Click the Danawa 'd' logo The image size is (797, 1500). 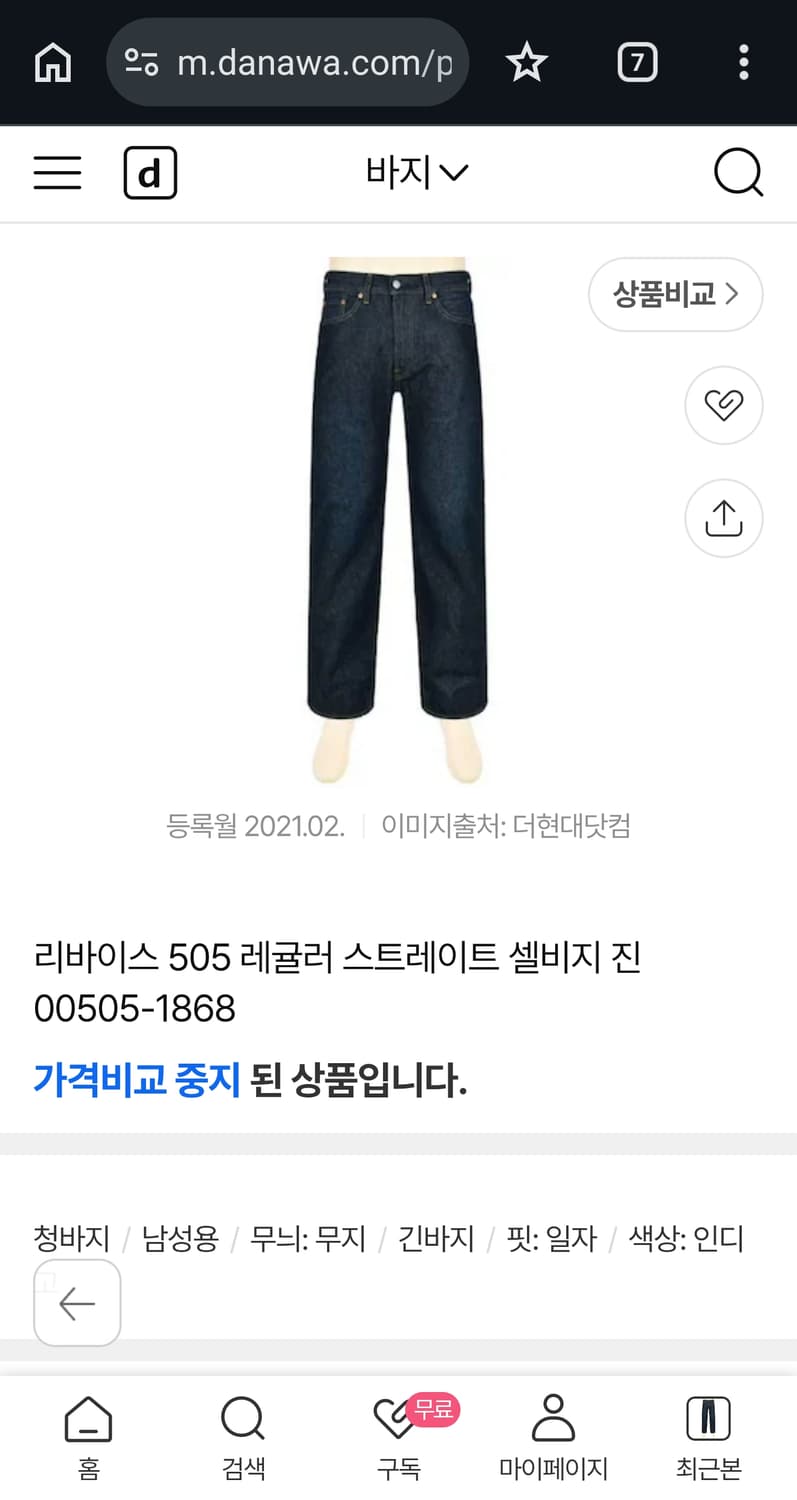150,172
